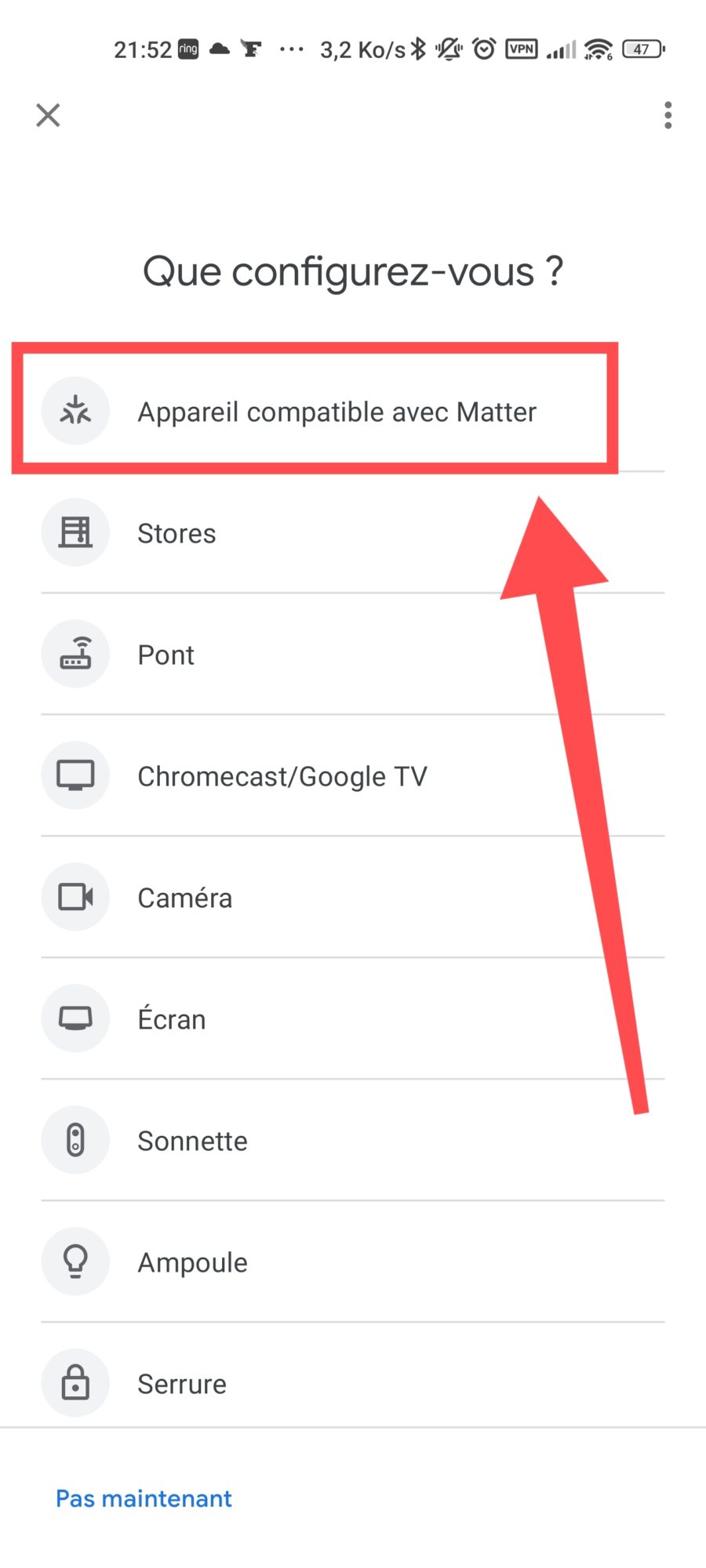The width and height of the screenshot is (706, 1568).
Task: Open the three-dot overflow menu
Action: (x=668, y=115)
